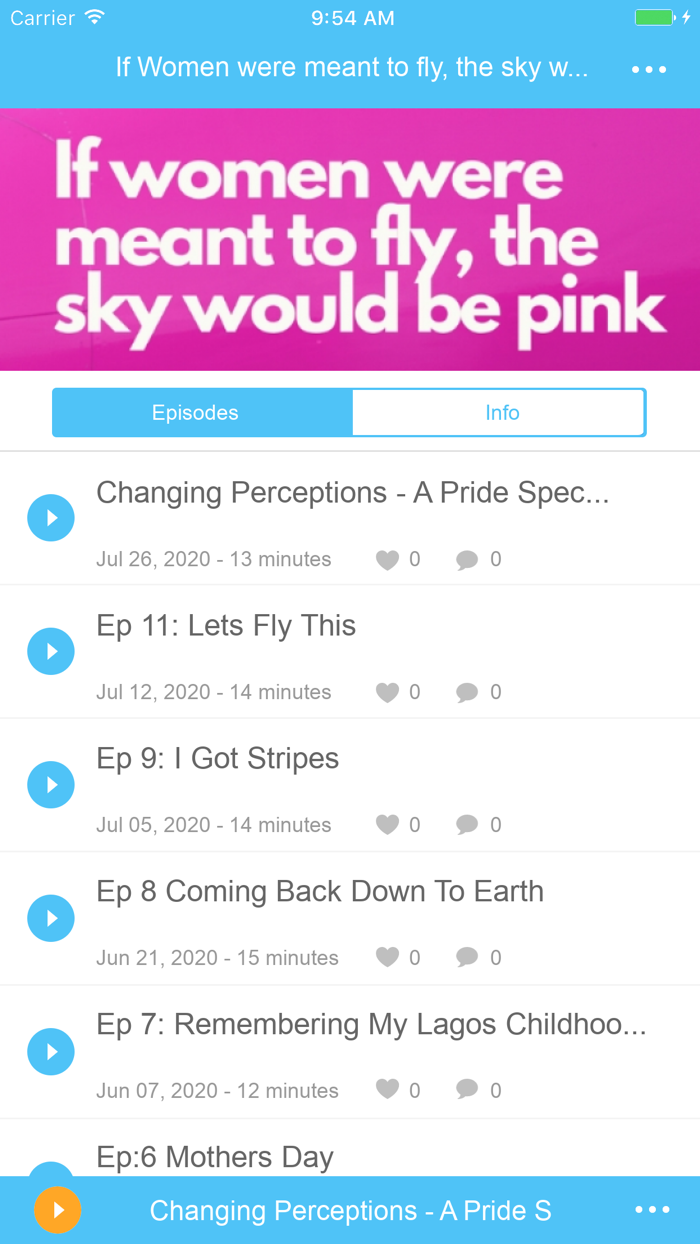Like Ep 7: Remembering My Lagos Childhood
Image resolution: width=700 pixels, height=1244 pixels.
click(x=388, y=1092)
